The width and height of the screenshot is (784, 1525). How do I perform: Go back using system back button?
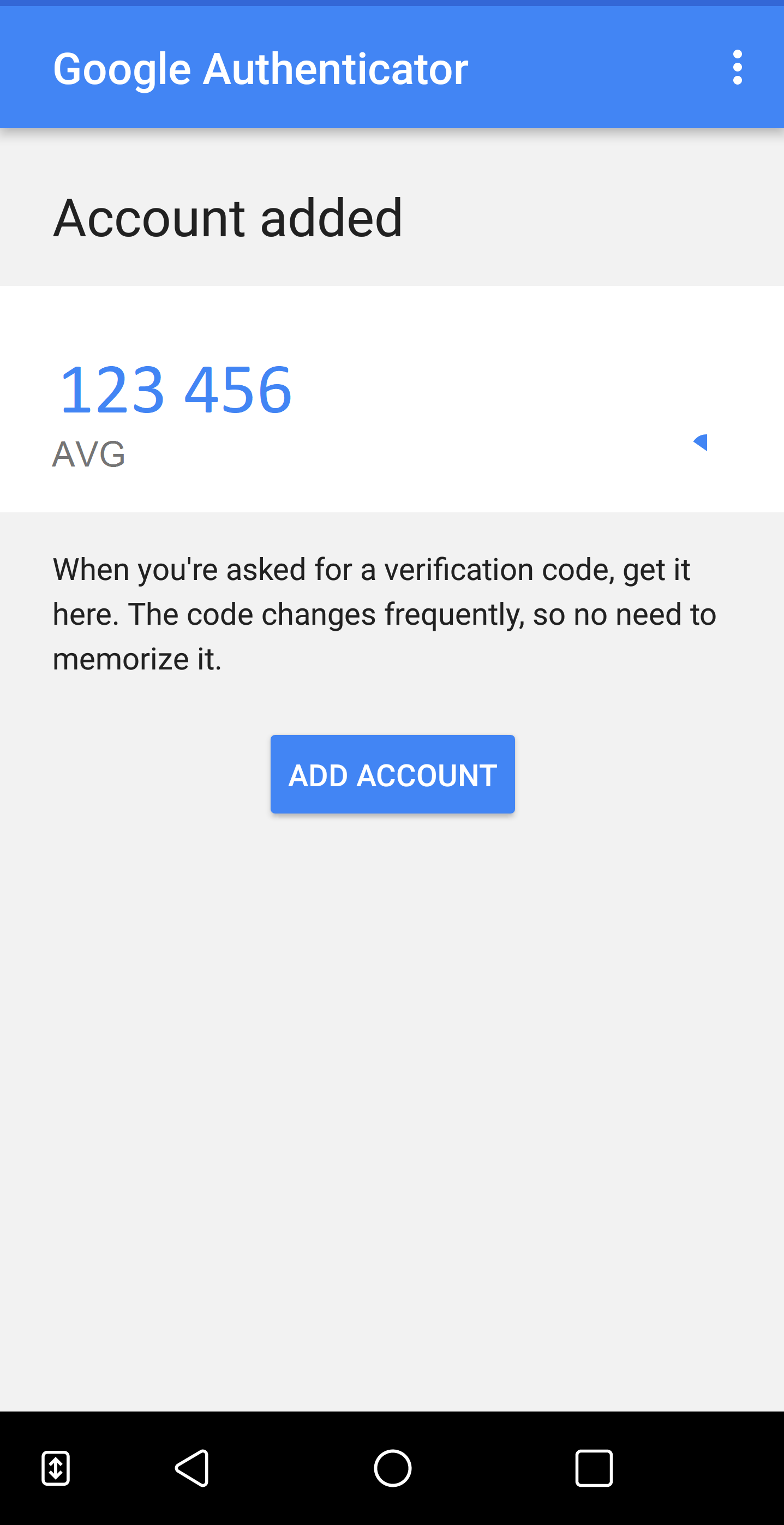click(192, 1468)
